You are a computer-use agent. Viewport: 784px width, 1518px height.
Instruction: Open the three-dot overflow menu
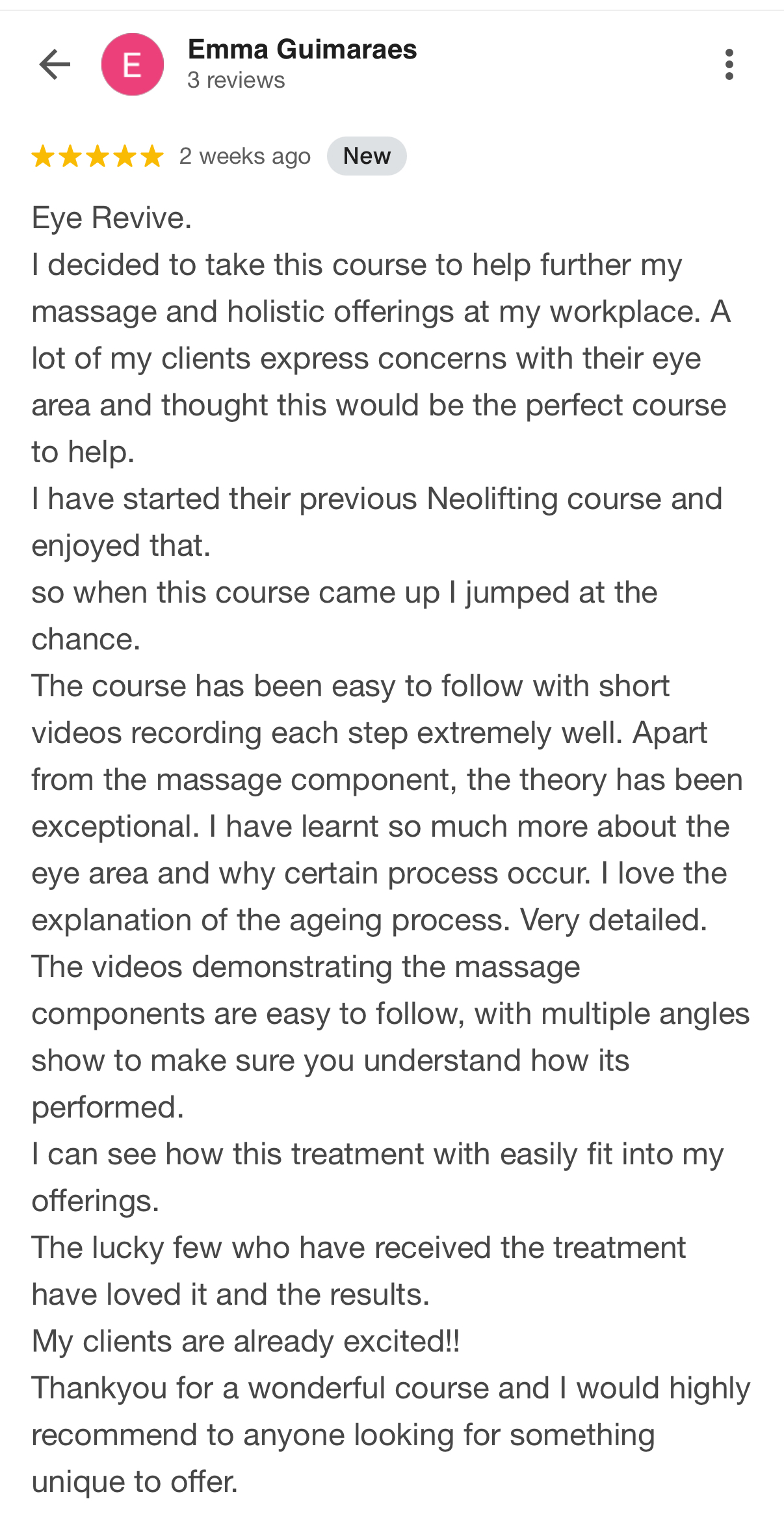tap(729, 64)
